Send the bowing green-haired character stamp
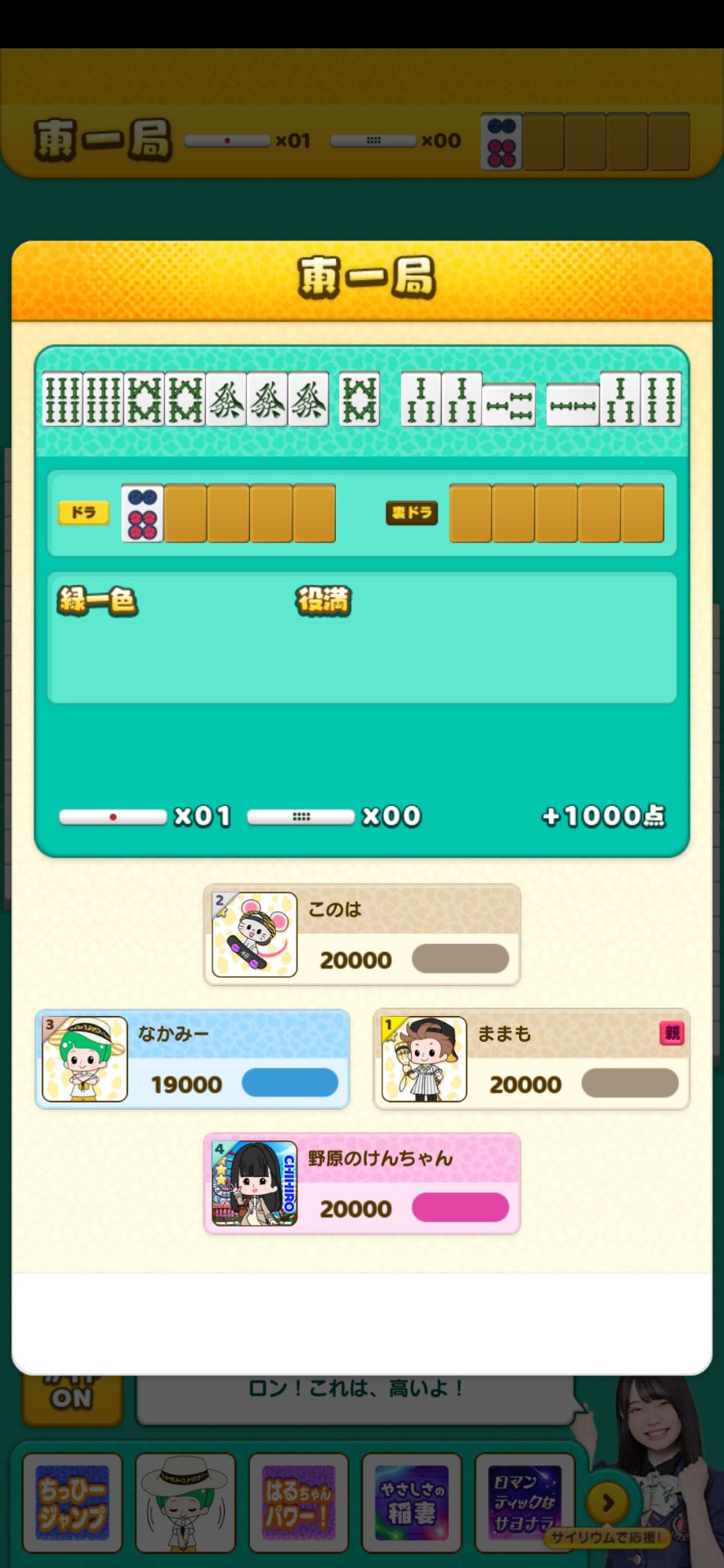Viewport: 724px width, 1568px height. pyautogui.click(x=185, y=1503)
